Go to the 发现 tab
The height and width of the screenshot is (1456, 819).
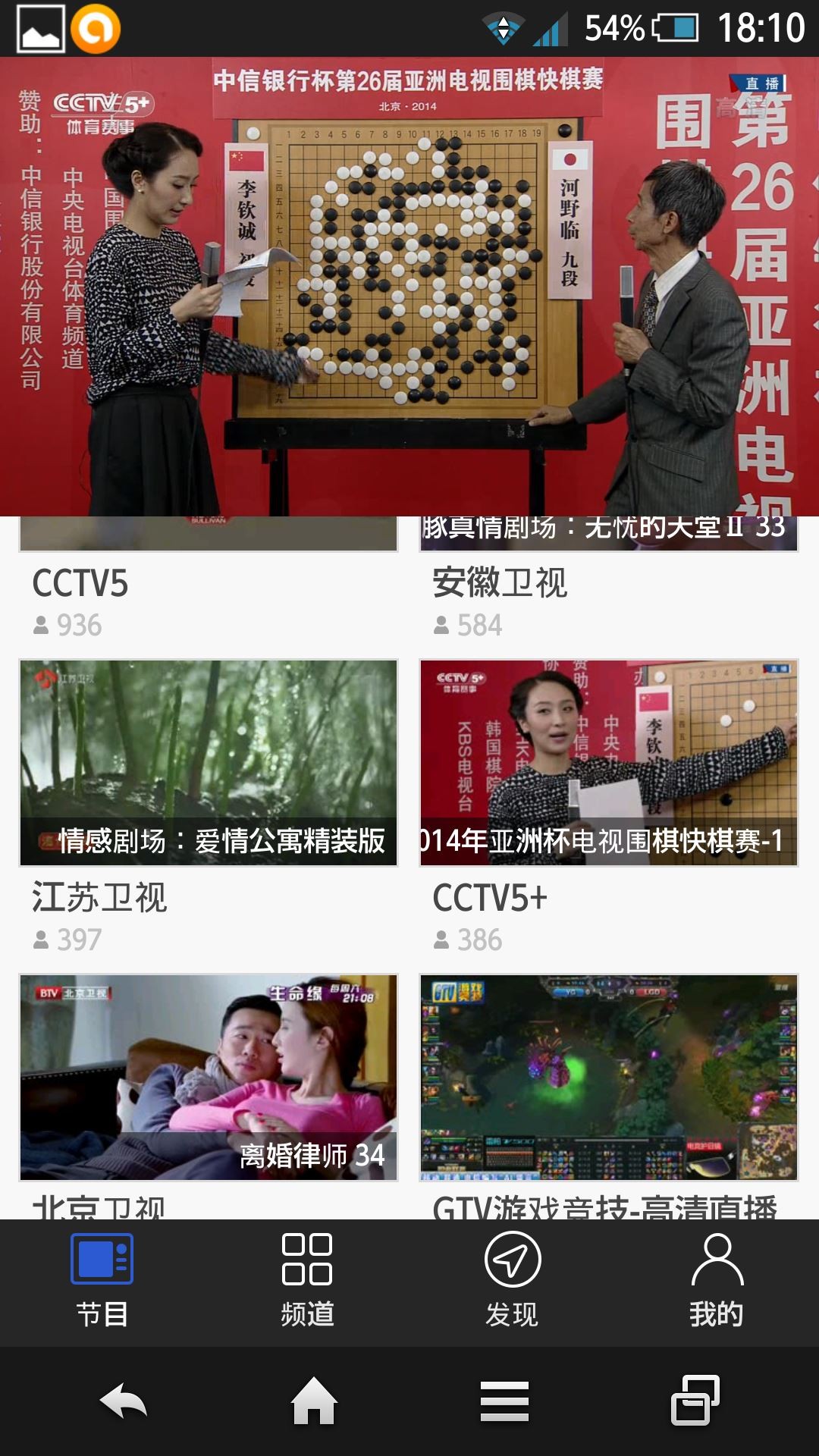[x=512, y=1280]
